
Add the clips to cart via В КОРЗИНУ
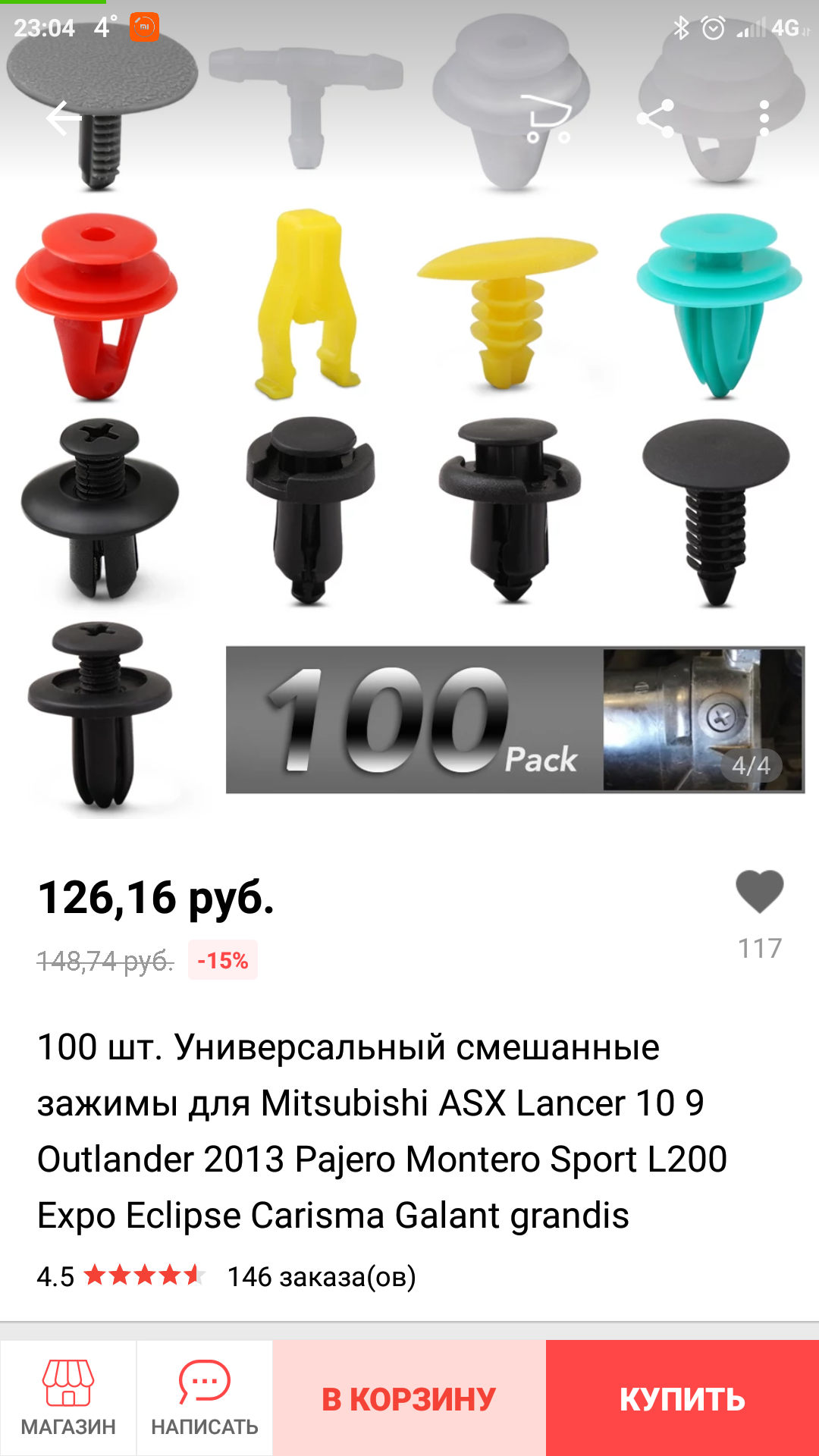click(x=409, y=1398)
